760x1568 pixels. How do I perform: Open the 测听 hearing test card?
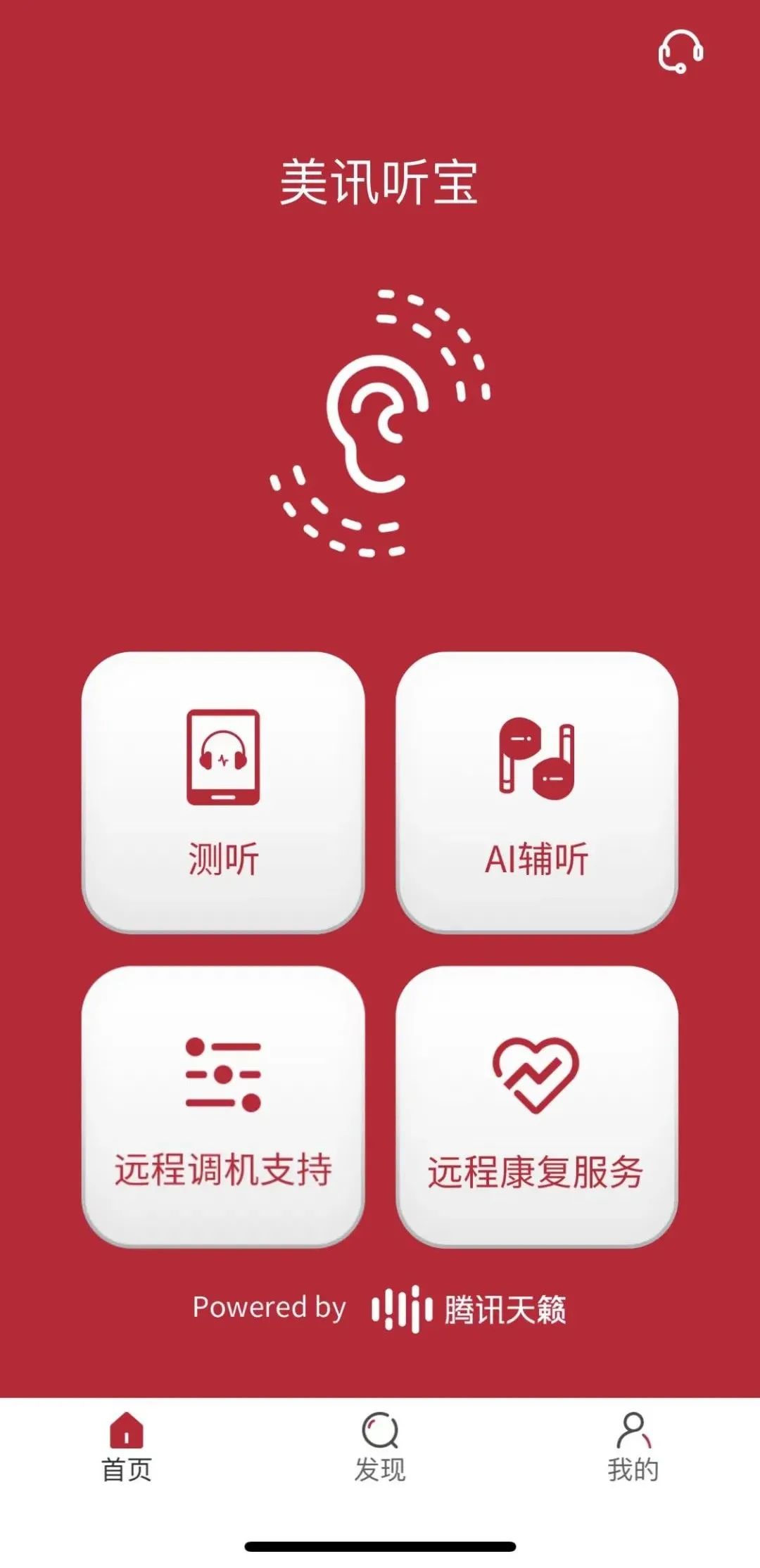point(223,792)
